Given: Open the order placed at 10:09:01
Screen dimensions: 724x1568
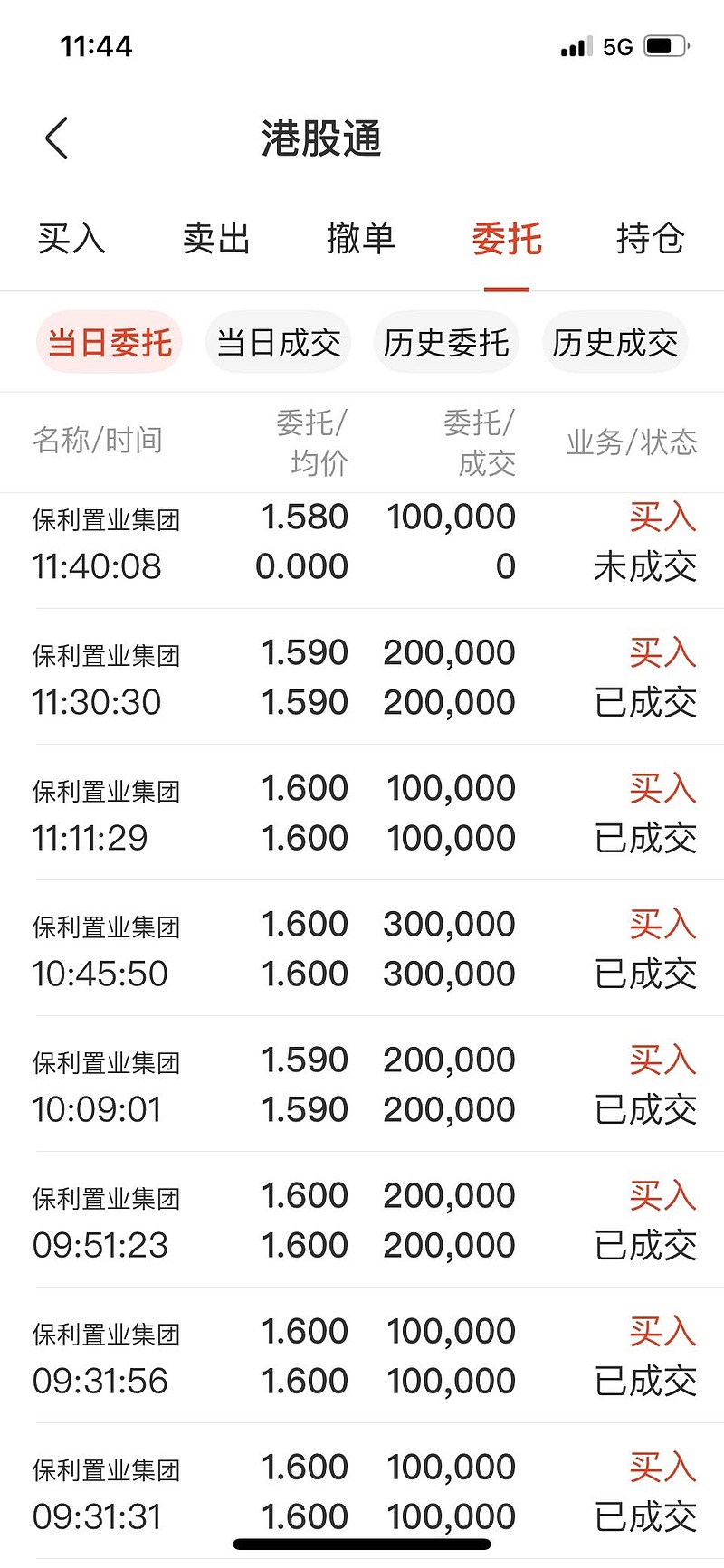Looking at the screenshot, I should 362,1084.
